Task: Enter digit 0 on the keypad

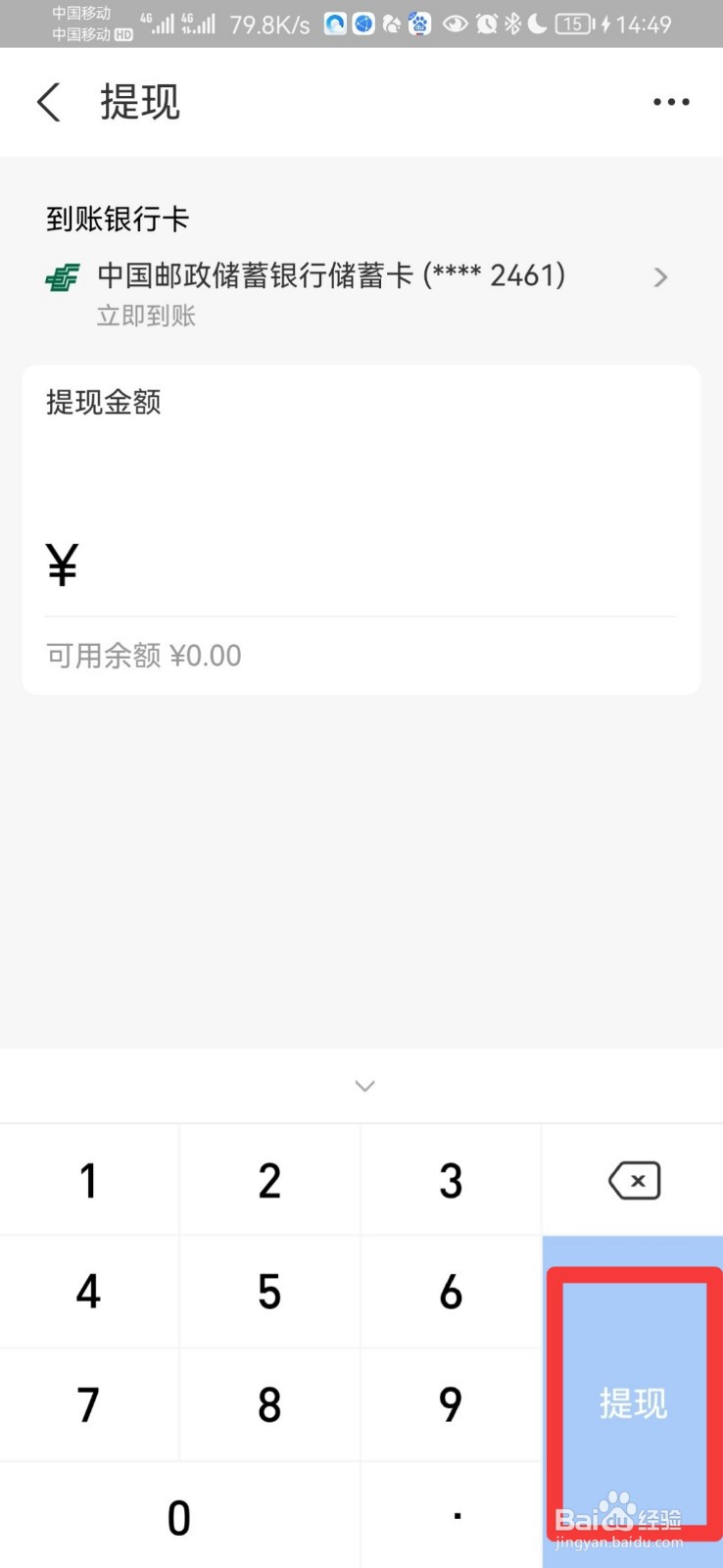Action: 179,1516
